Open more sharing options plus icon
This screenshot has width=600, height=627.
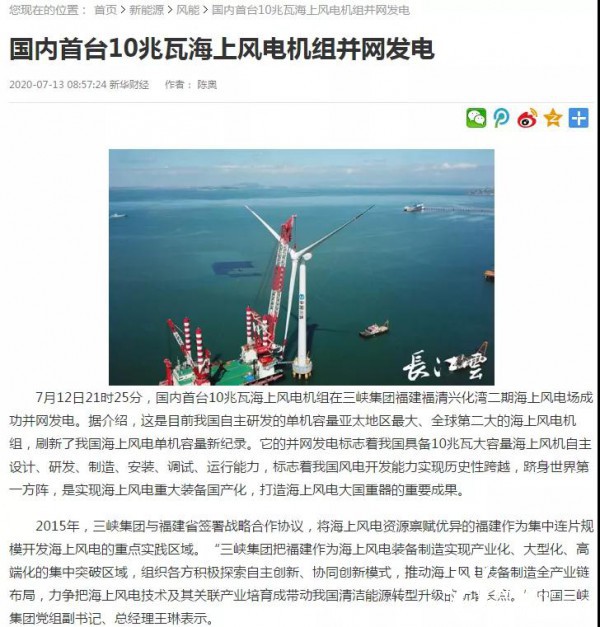click(578, 118)
